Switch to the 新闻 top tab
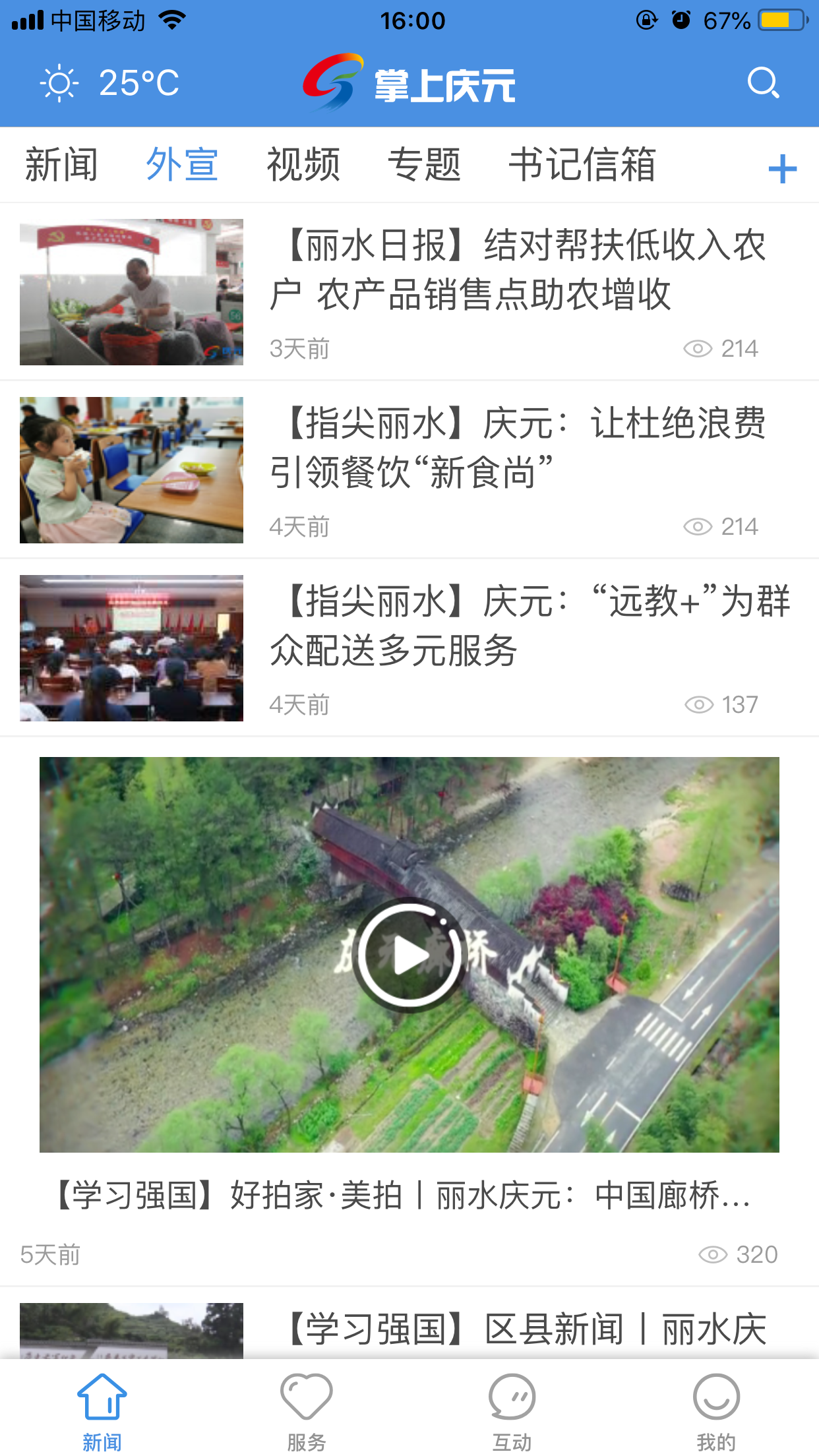 click(x=61, y=165)
